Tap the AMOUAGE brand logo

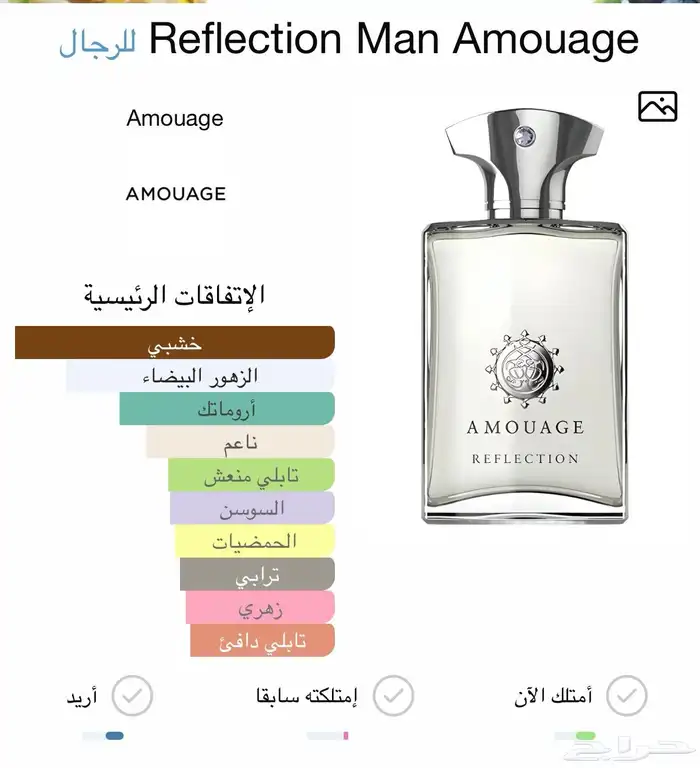pyautogui.click(x=176, y=194)
